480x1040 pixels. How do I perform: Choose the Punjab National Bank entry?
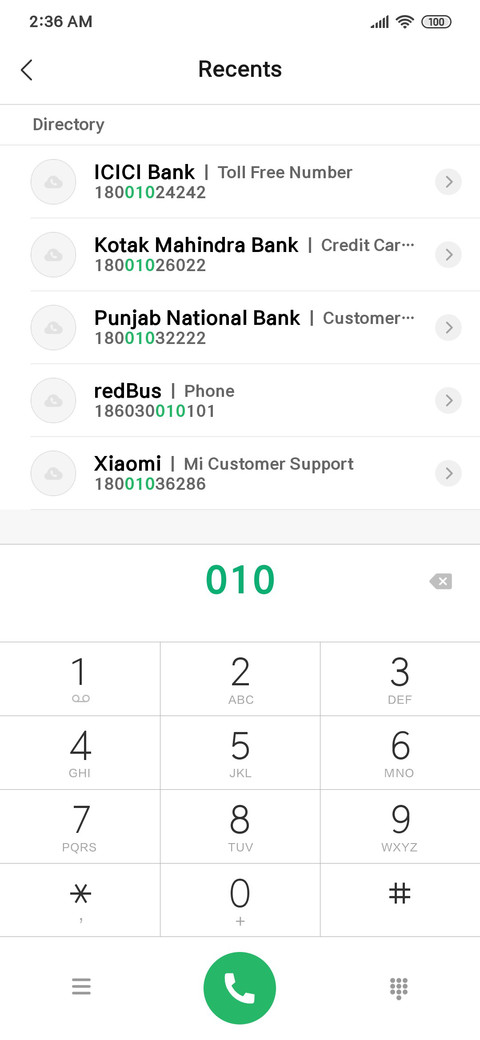click(240, 328)
